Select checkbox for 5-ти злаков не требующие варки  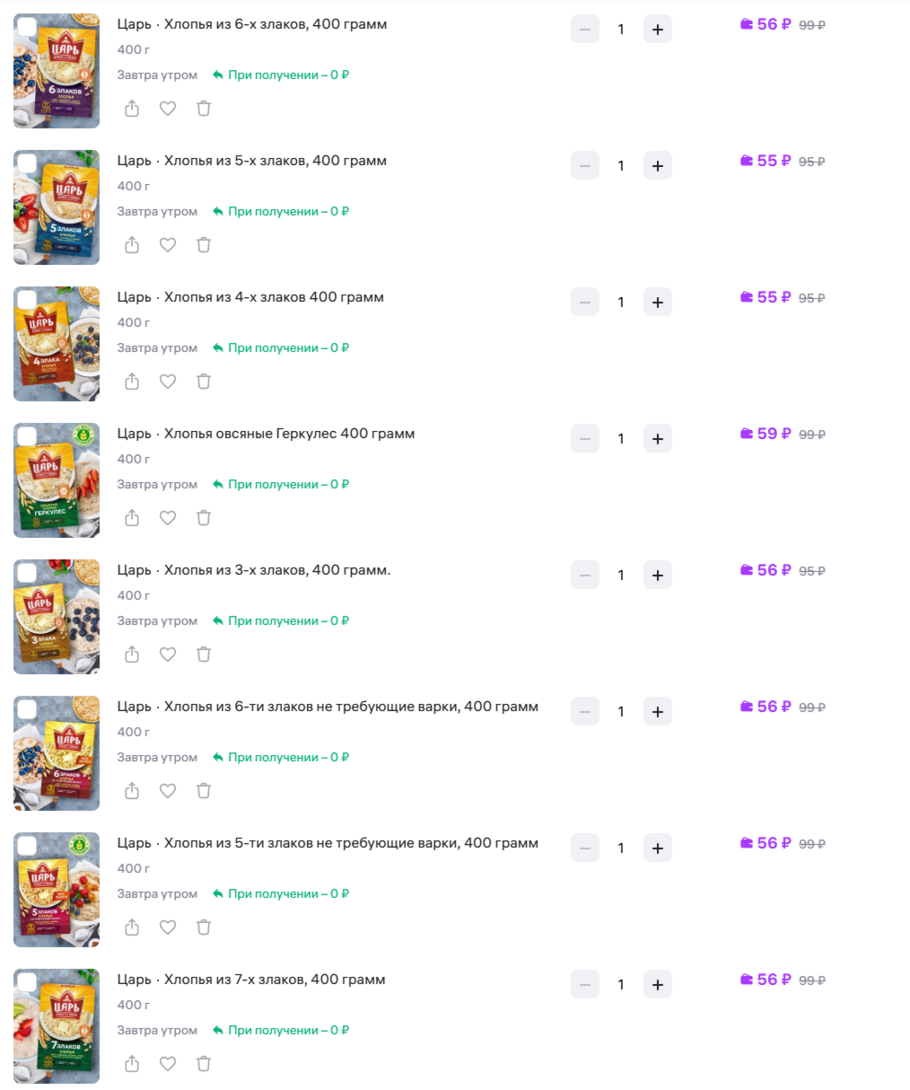click(x=27, y=846)
